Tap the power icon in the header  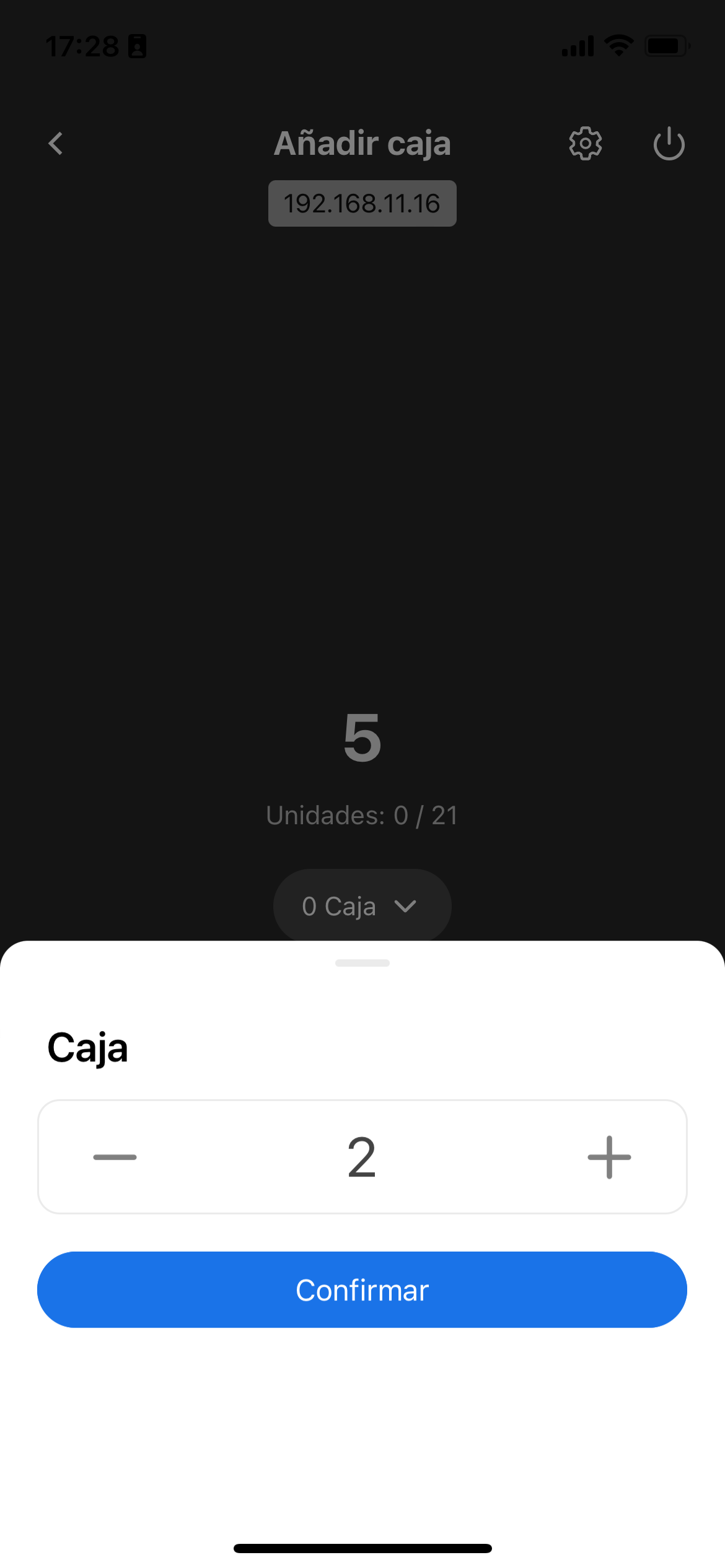[x=669, y=144]
